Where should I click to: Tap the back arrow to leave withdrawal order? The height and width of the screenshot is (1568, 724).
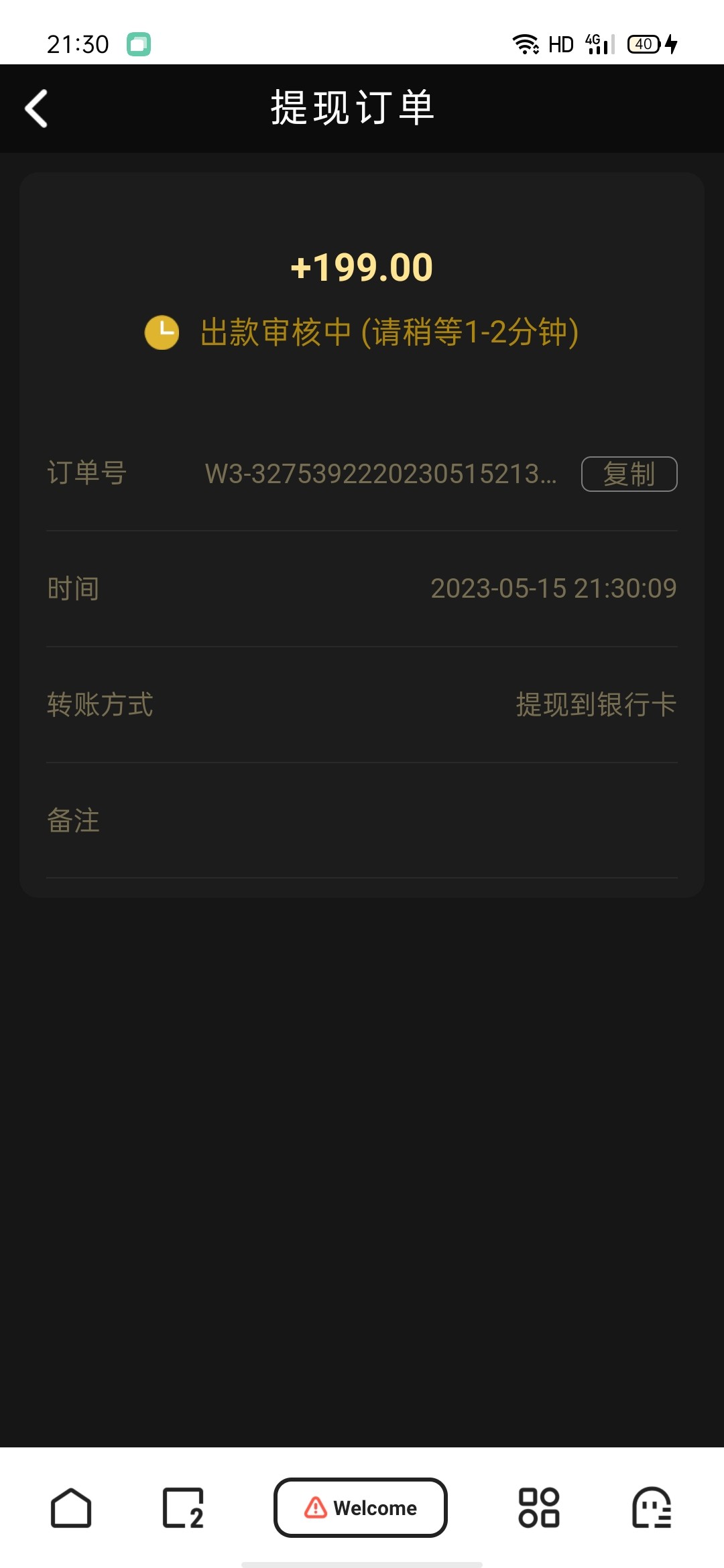coord(36,108)
